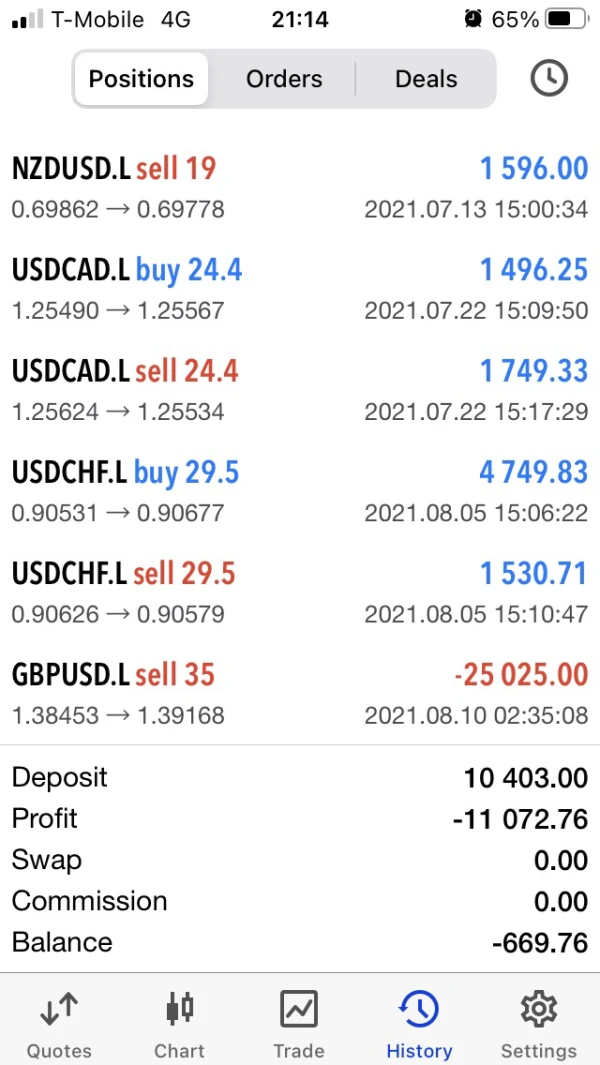600x1065 pixels.
Task: Select the Positions segment
Action: click(x=141, y=79)
